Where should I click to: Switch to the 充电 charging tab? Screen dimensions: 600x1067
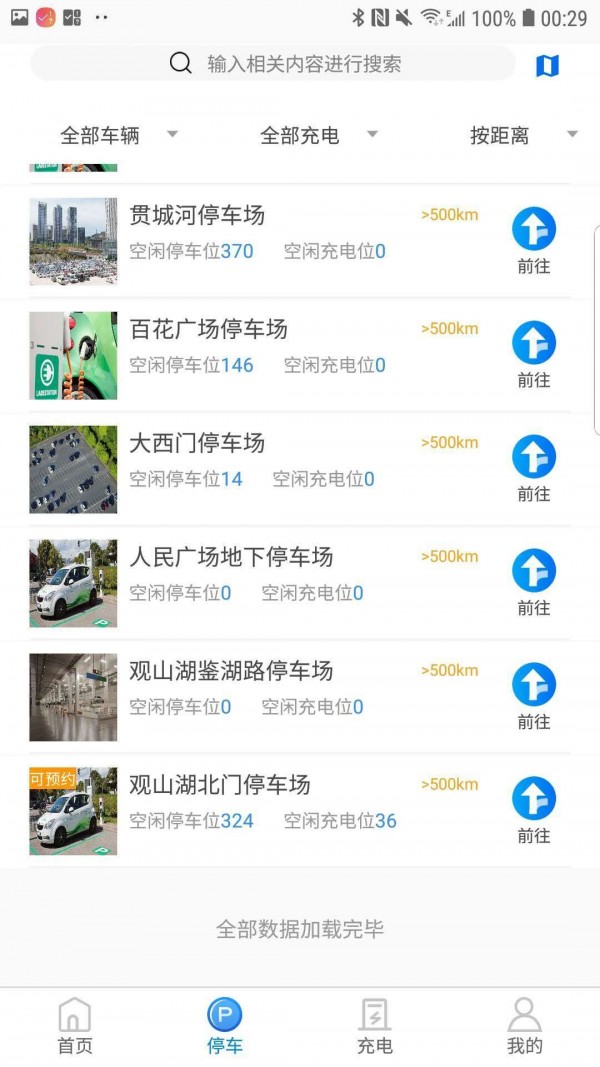tap(375, 1027)
